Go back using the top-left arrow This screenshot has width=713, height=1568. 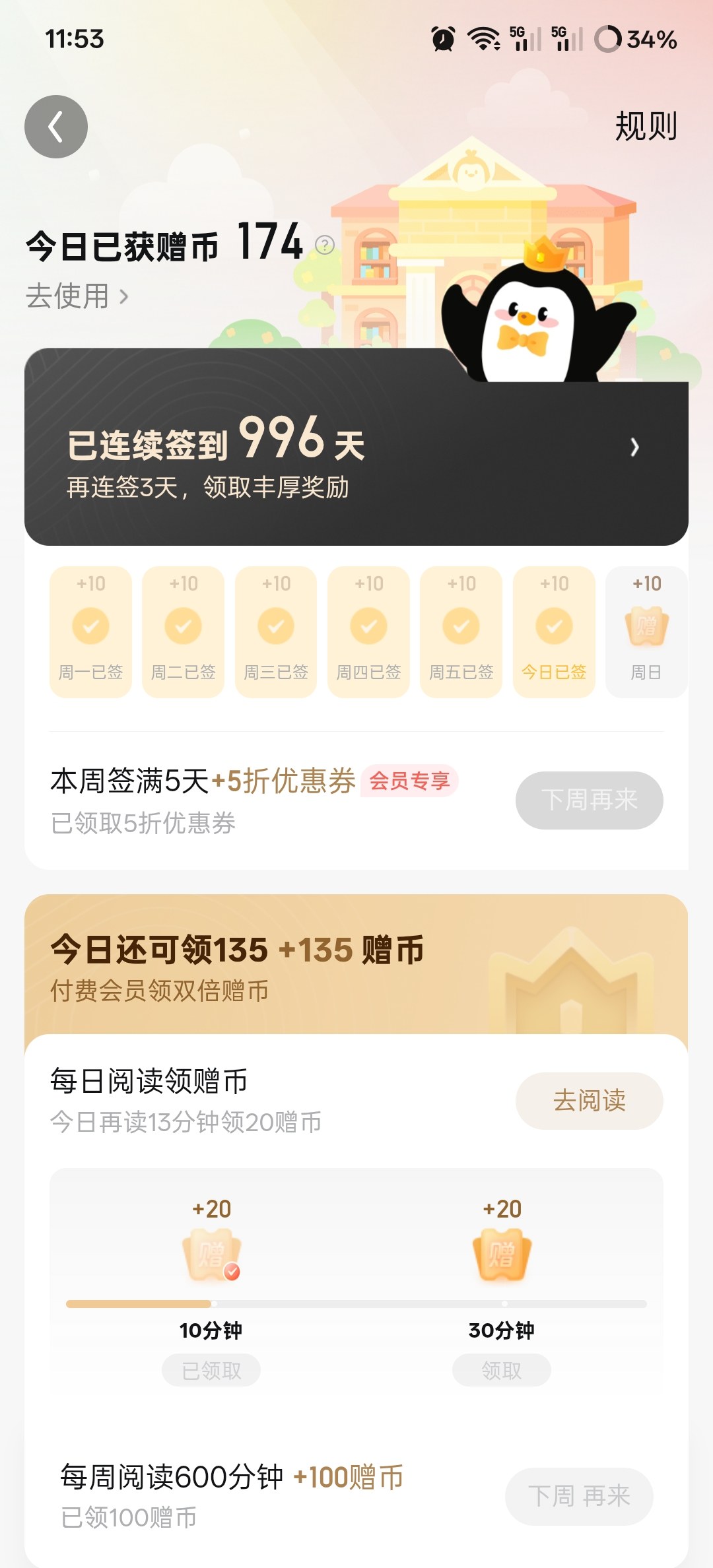click(56, 127)
